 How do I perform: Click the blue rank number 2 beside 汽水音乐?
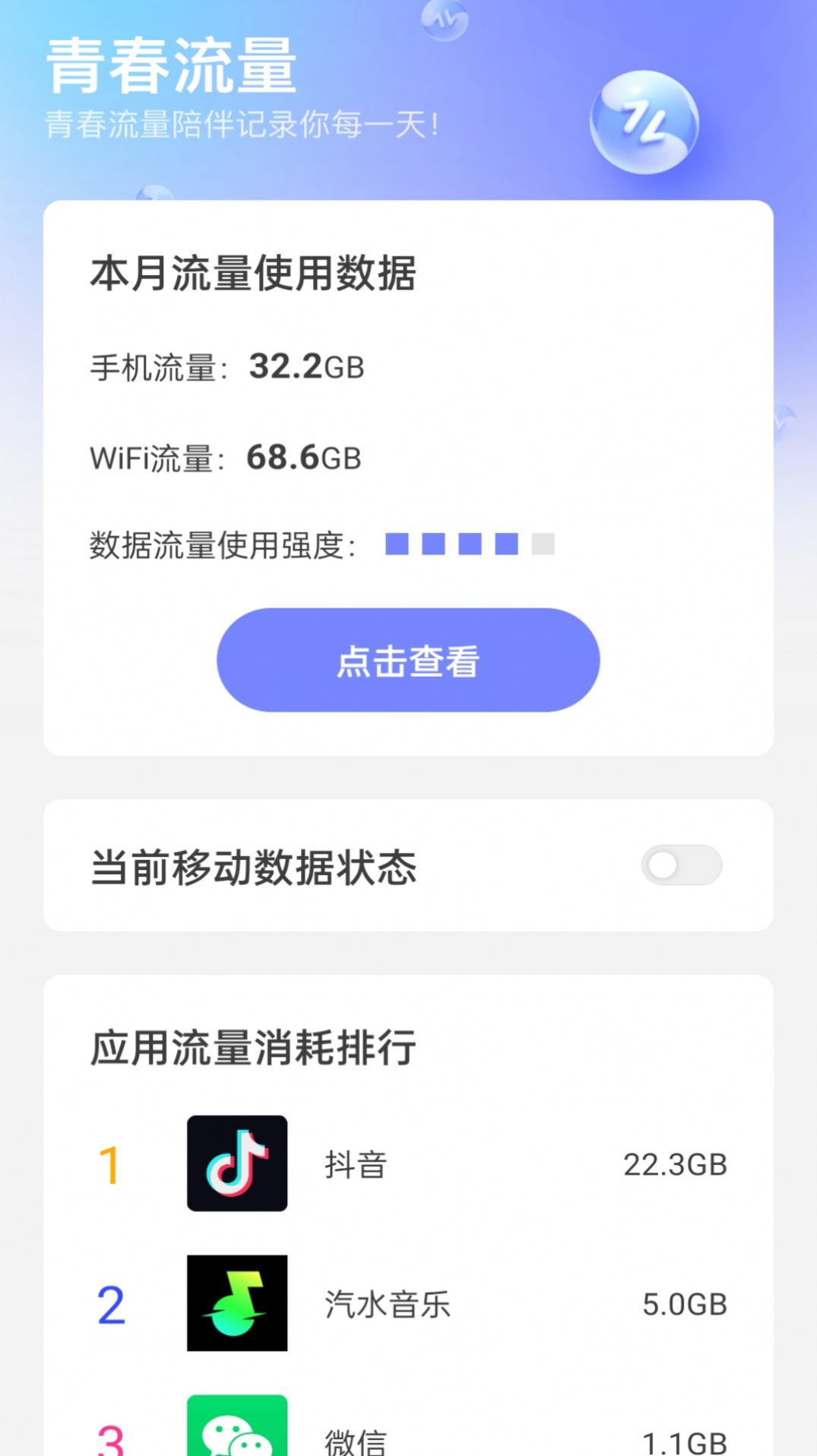coord(111,1303)
